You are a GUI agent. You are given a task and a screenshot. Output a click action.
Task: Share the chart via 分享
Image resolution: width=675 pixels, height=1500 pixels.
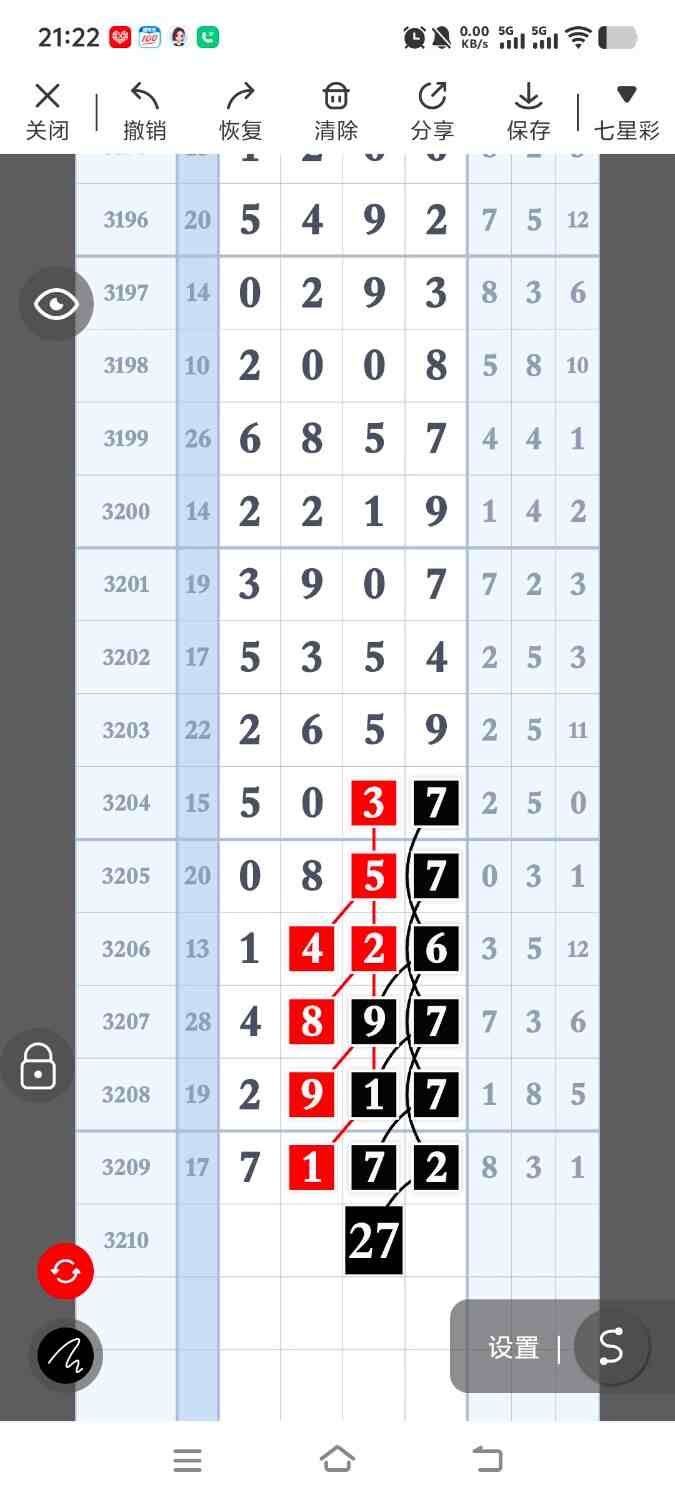pyautogui.click(x=432, y=111)
